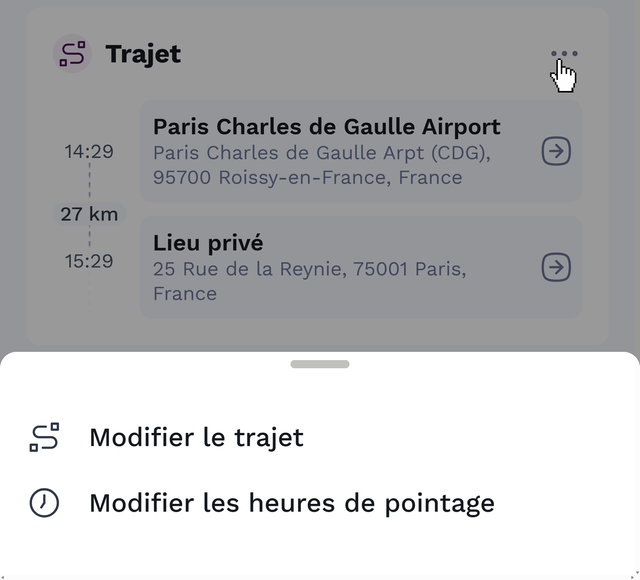
Task: Open the Trajet three-dot options menu
Action: 564,54
